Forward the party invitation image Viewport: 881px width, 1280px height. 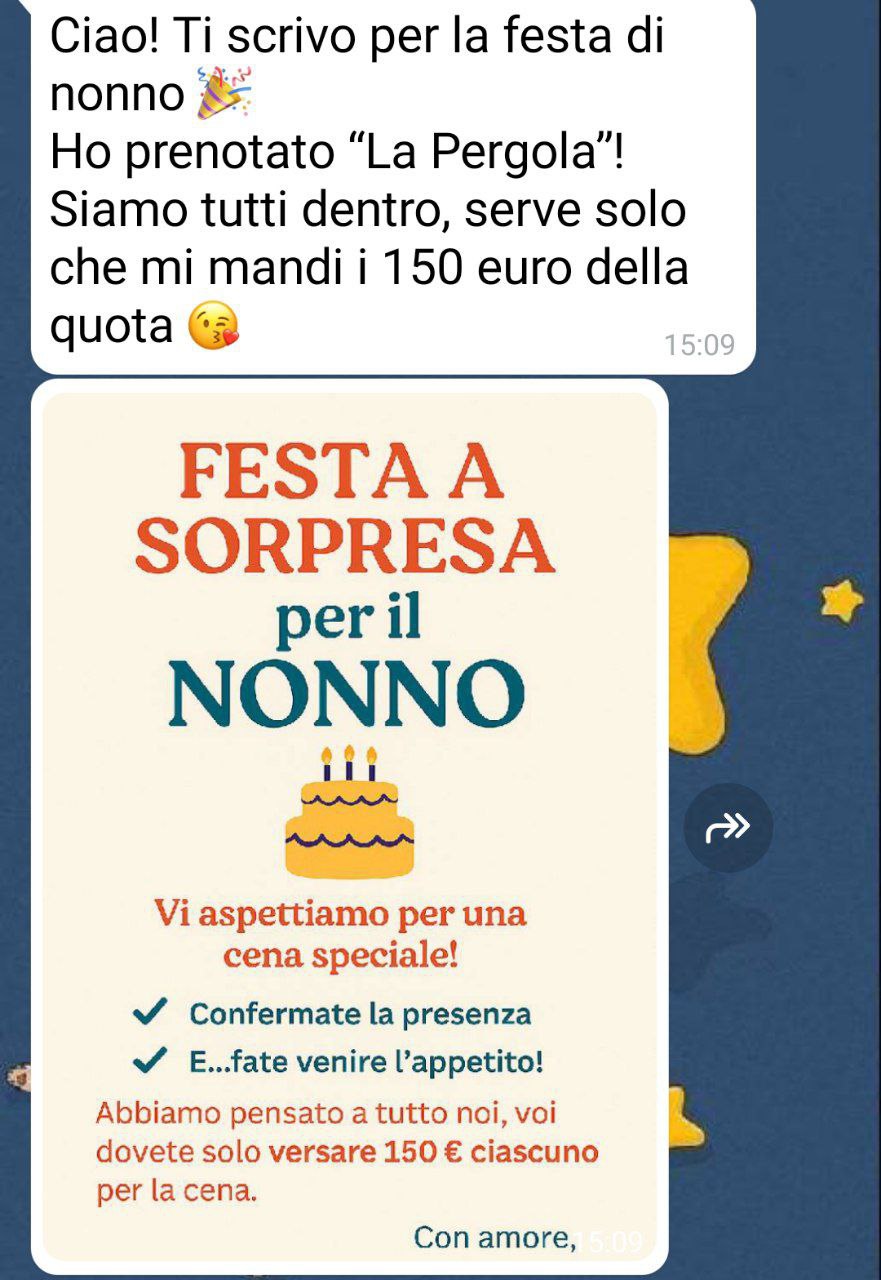pos(728,827)
